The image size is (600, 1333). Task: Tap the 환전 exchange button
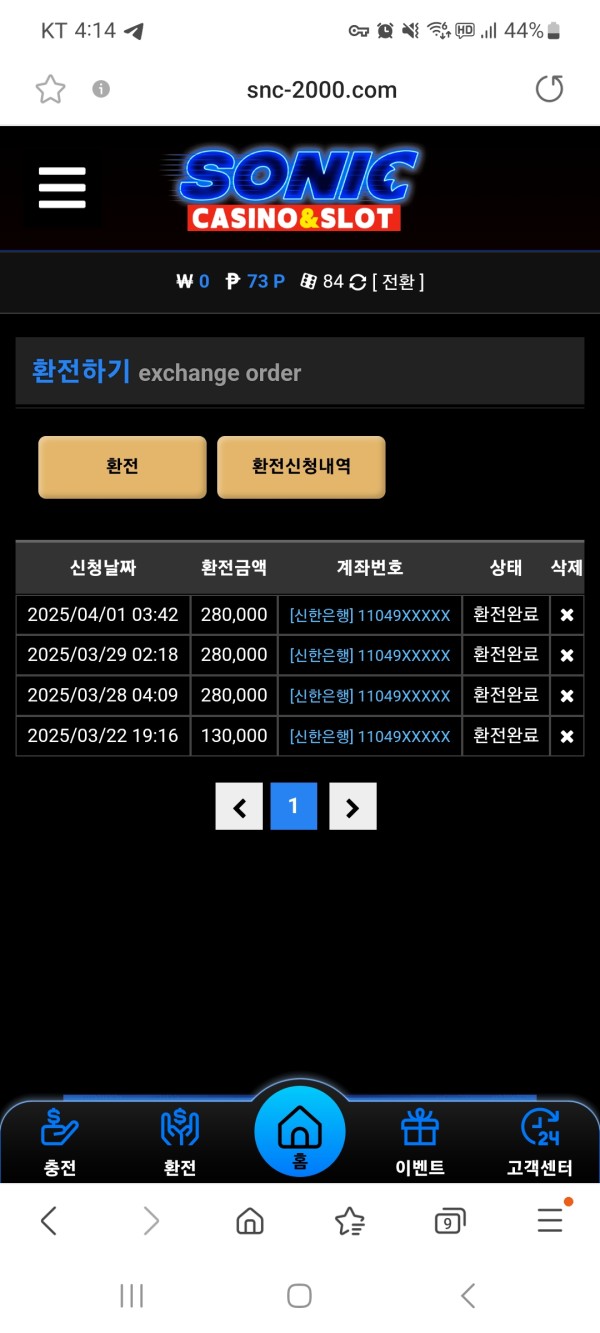tap(122, 466)
